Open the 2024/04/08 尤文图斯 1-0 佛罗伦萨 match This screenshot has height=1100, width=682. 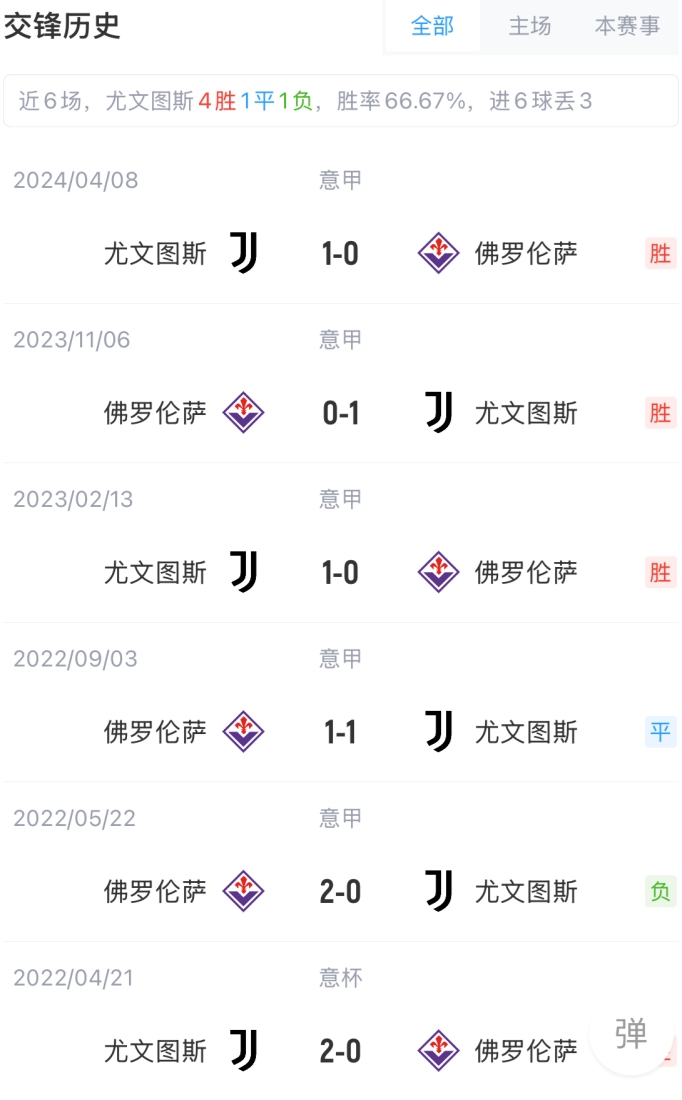[340, 253]
